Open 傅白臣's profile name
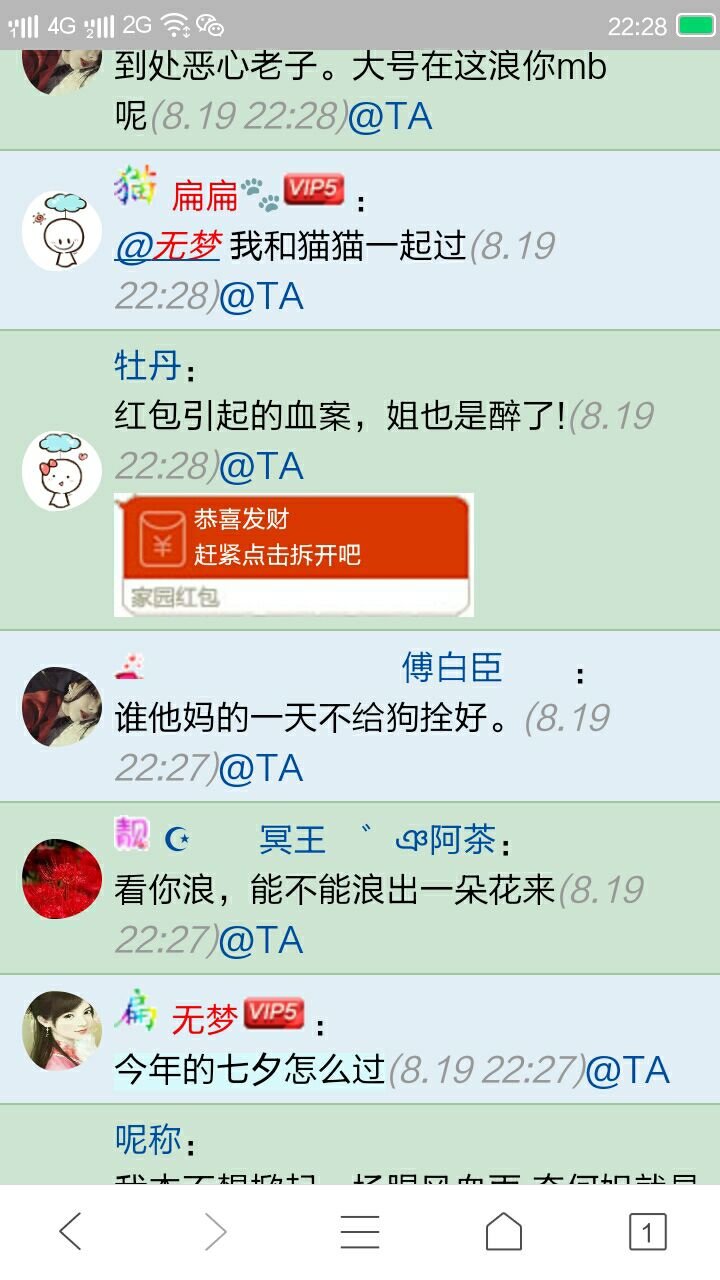This screenshot has height=1280, width=720. pyautogui.click(x=452, y=667)
